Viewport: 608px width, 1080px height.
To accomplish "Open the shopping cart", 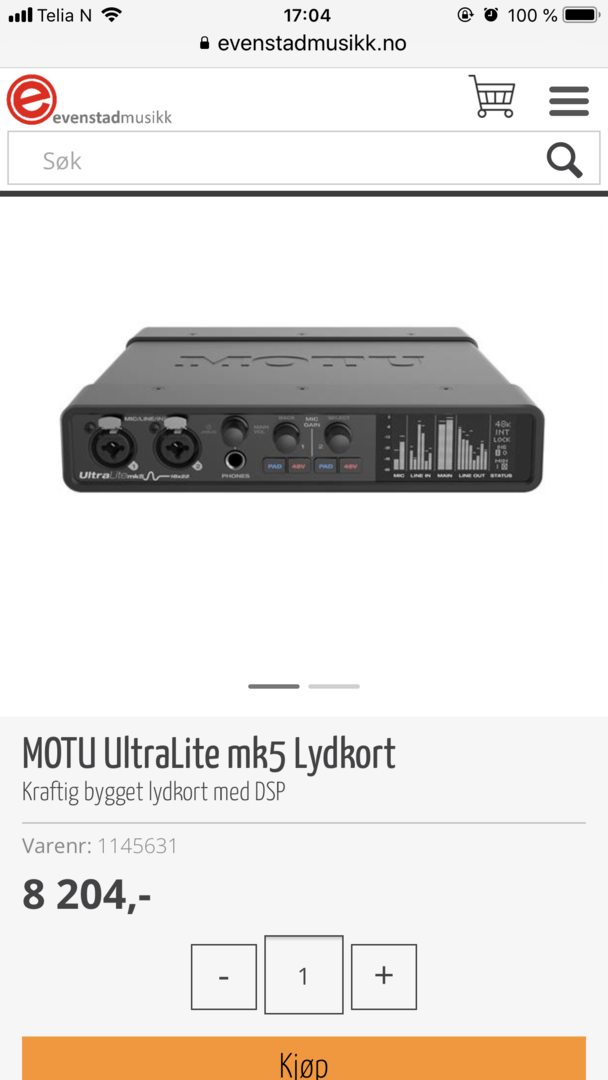I will 492,96.
